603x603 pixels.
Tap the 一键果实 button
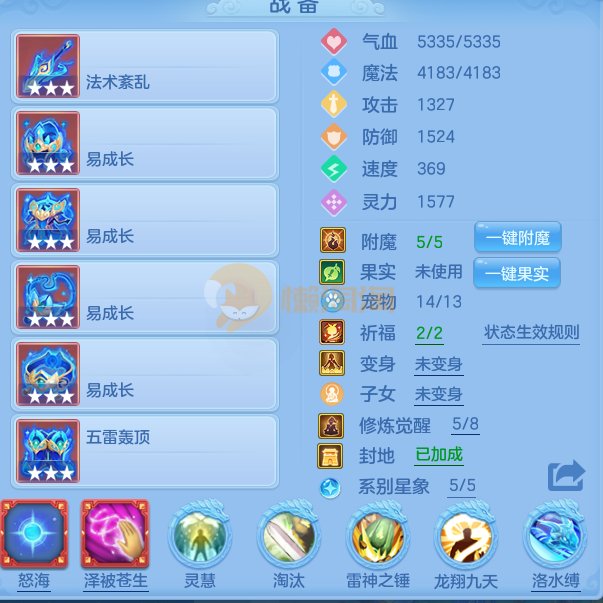point(517,272)
